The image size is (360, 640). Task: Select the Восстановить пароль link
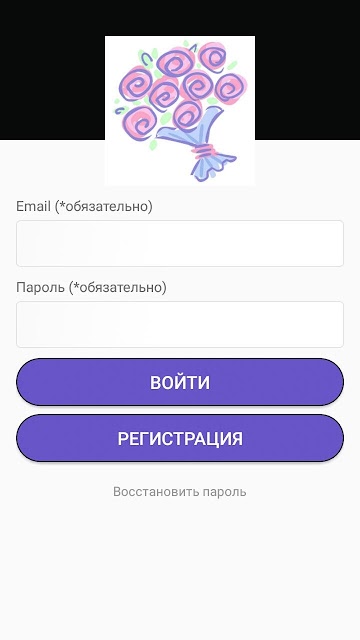coord(180,492)
